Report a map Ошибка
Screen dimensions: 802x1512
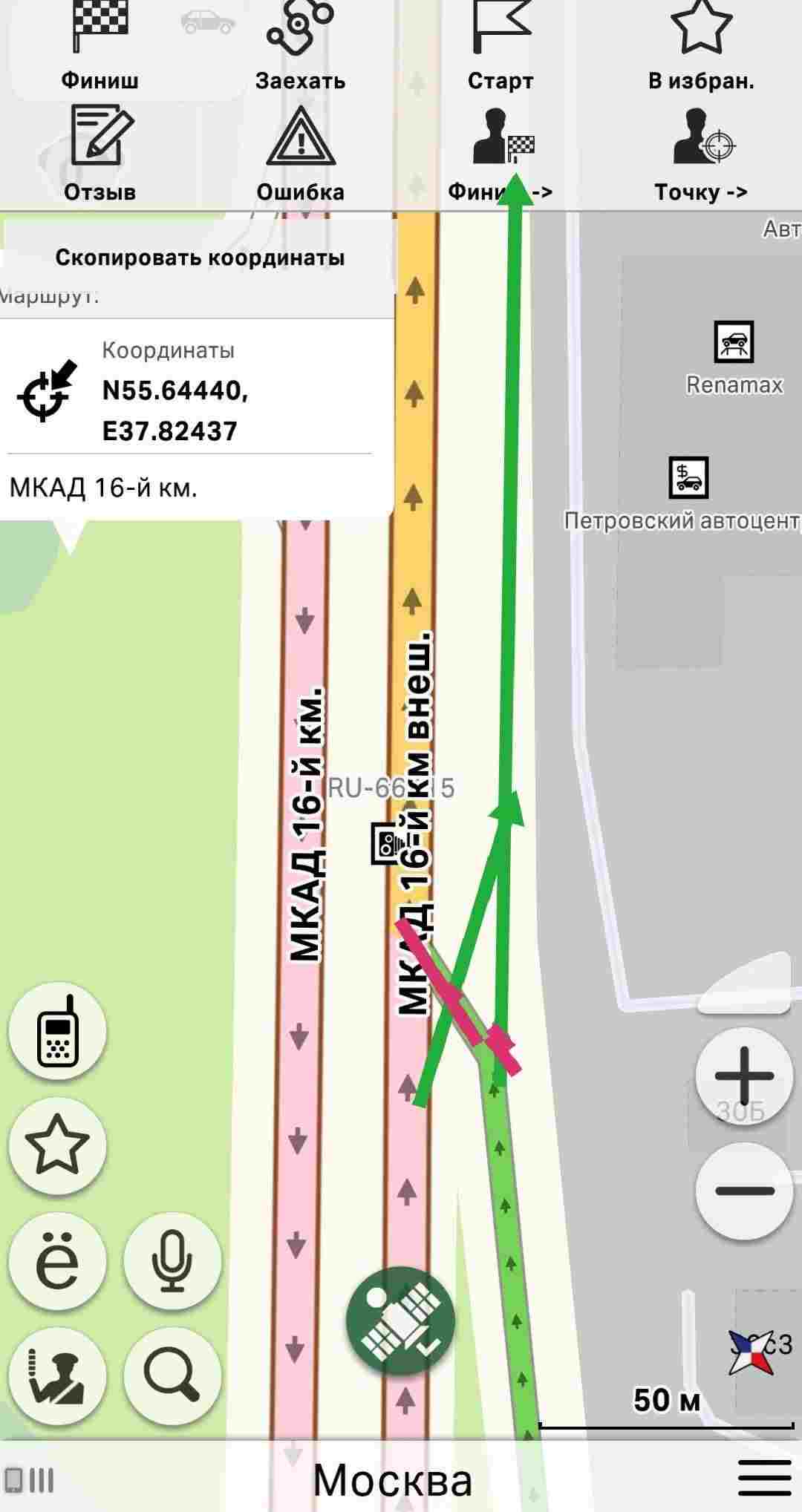(300, 154)
